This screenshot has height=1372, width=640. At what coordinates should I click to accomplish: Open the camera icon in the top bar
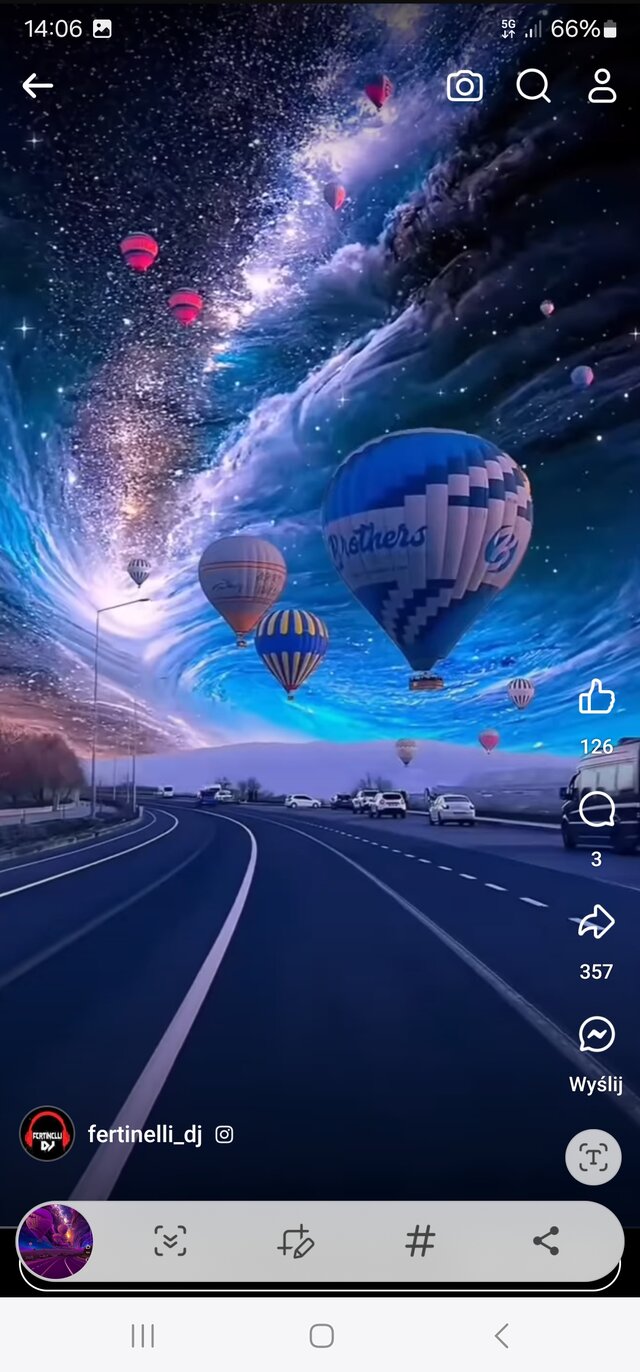pyautogui.click(x=464, y=87)
